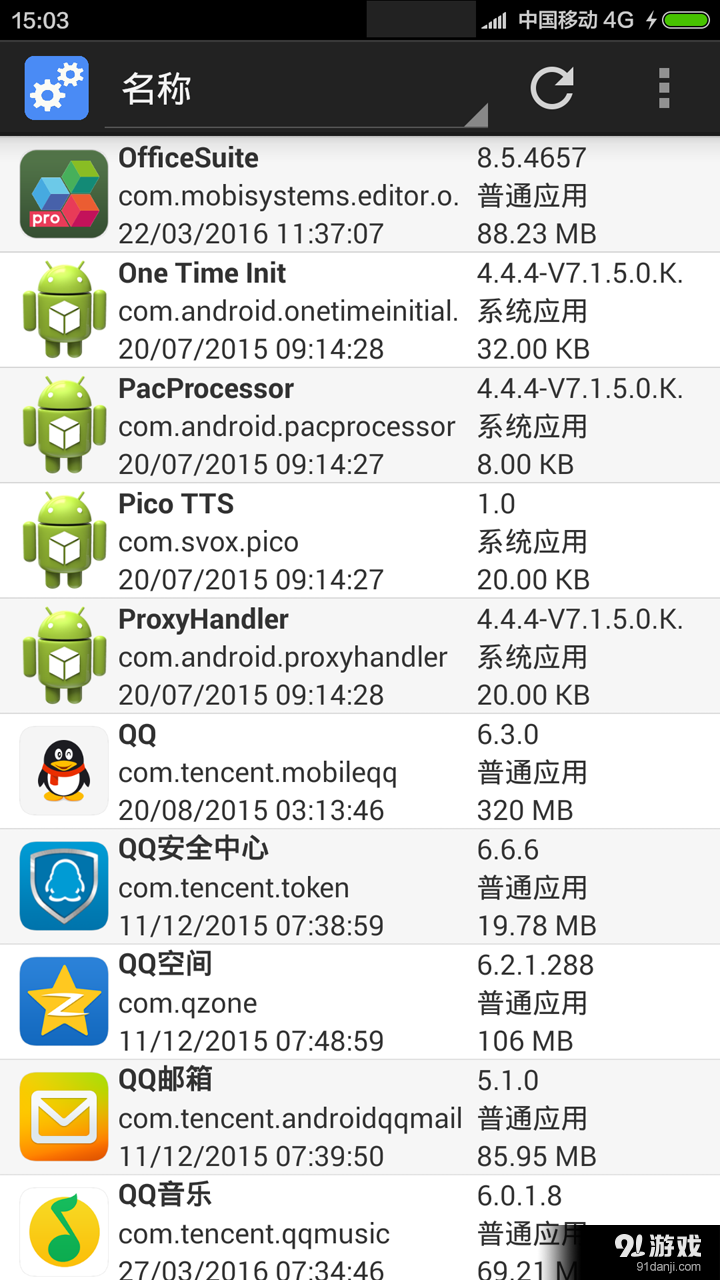Open the PacProcessor row

pyautogui.click(x=360, y=426)
